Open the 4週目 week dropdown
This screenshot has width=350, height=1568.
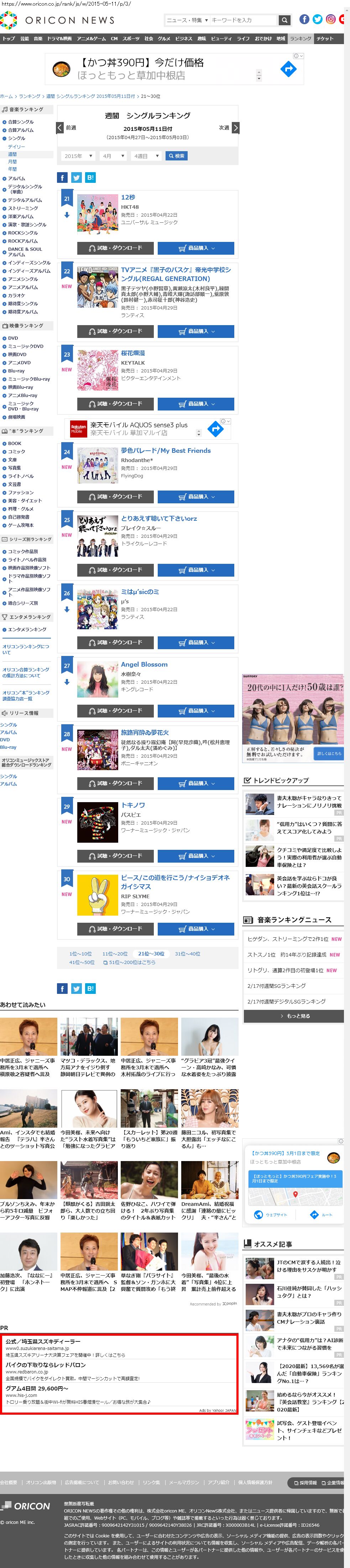pos(146,156)
